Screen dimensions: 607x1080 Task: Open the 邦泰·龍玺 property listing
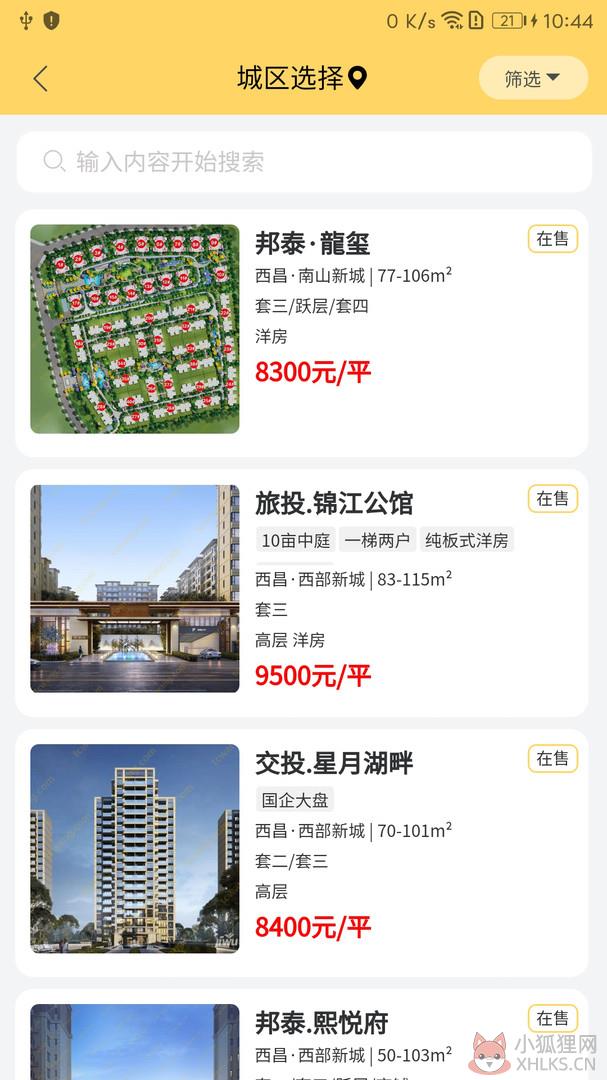(x=302, y=333)
